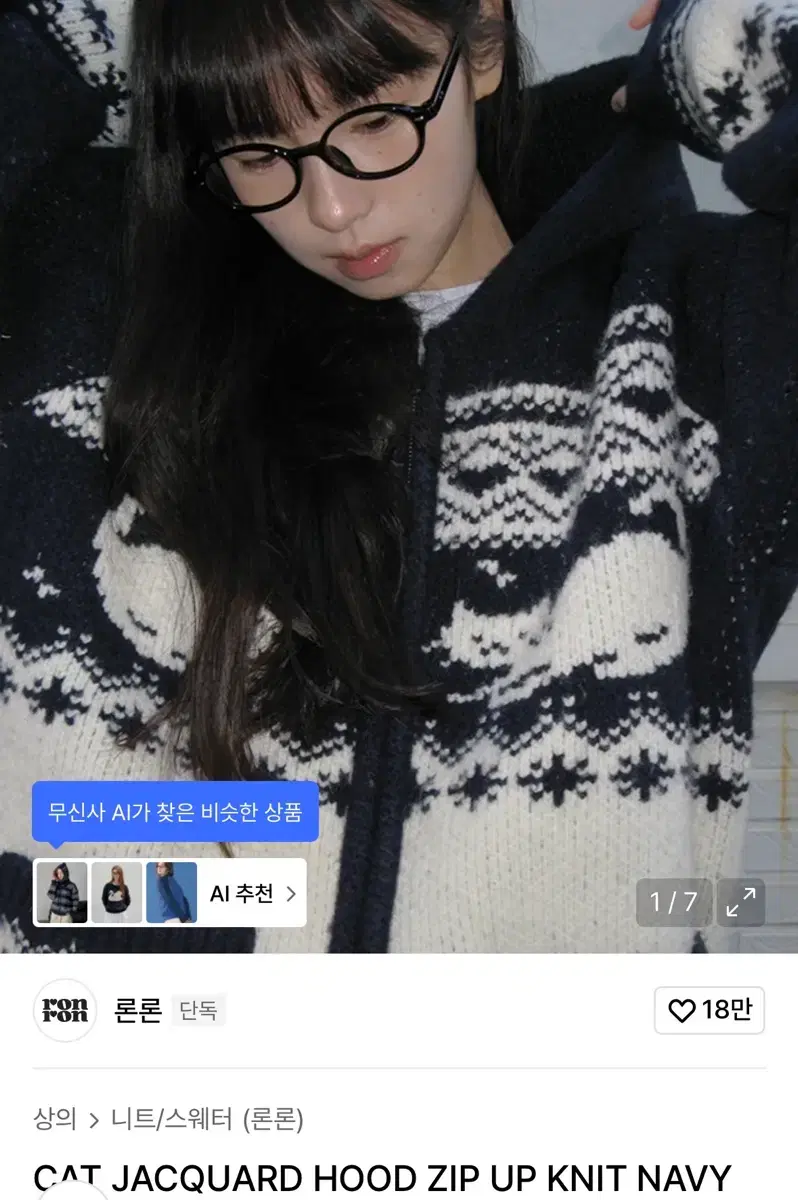Expand the AI 추천 recommendations panel
This screenshot has height=1200, width=798.
[x=243, y=893]
